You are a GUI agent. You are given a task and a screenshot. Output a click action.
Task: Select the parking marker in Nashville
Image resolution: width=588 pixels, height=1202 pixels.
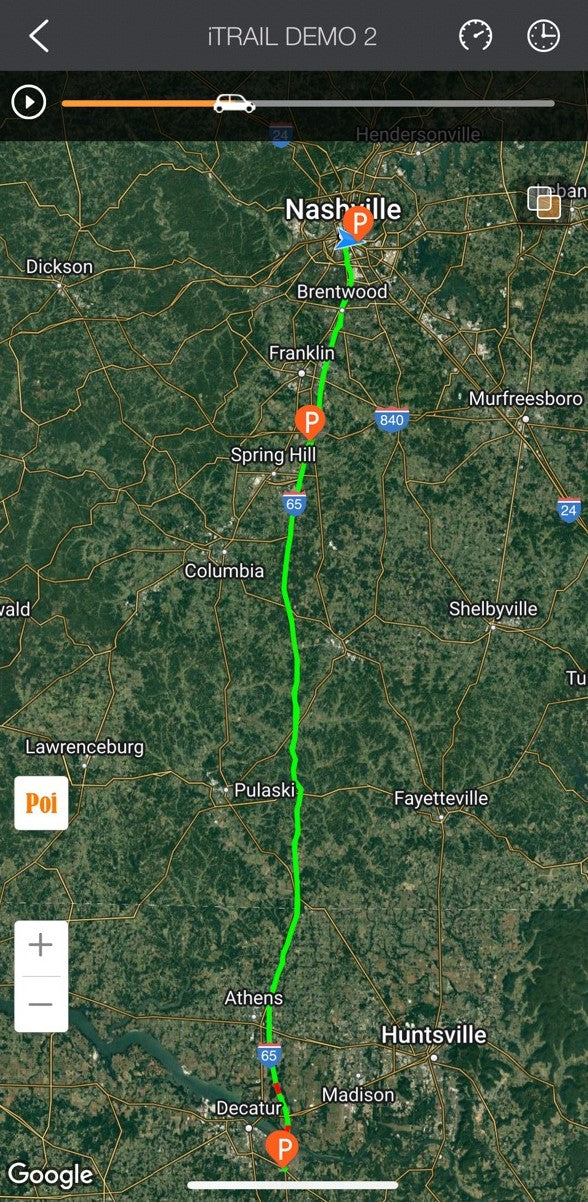click(x=358, y=221)
